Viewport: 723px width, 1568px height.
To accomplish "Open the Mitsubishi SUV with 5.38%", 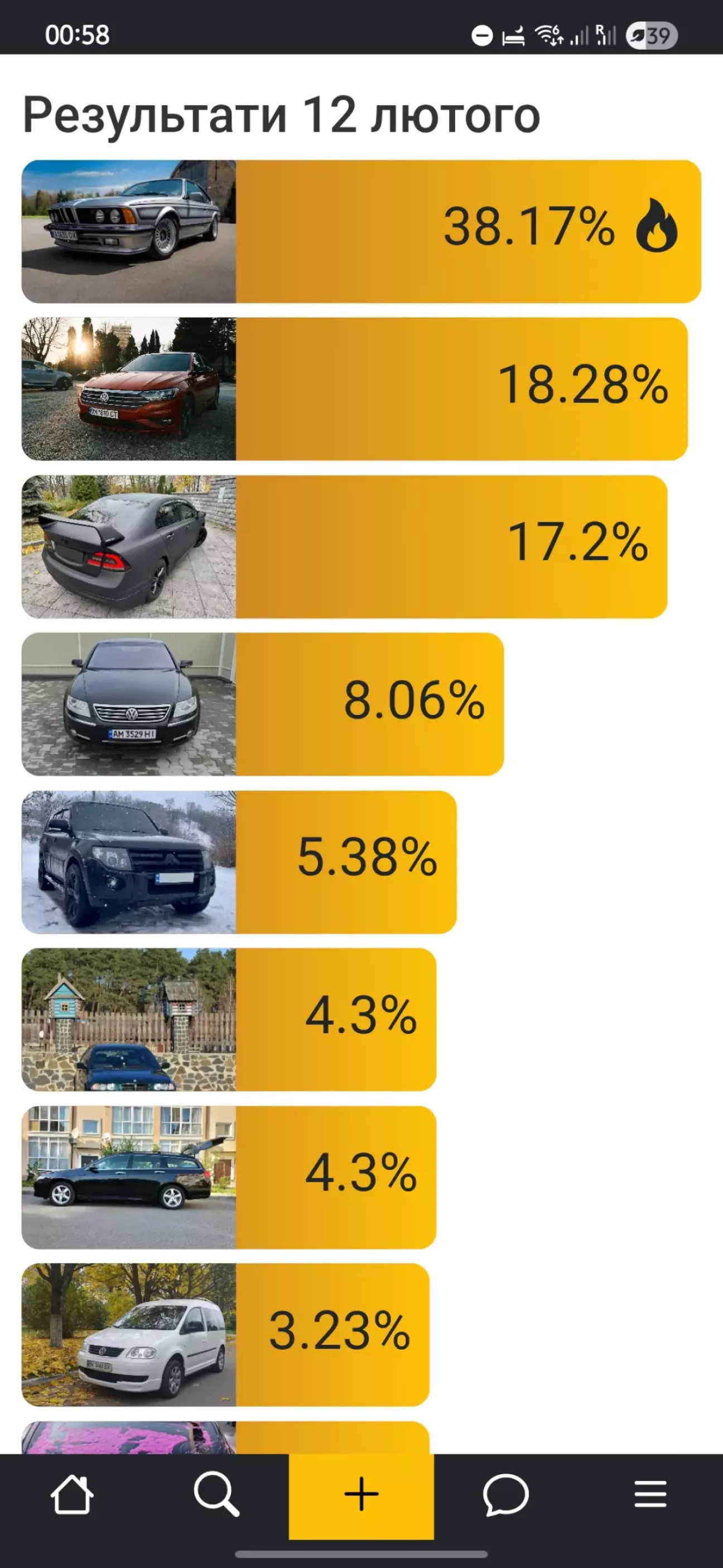I will click(239, 862).
